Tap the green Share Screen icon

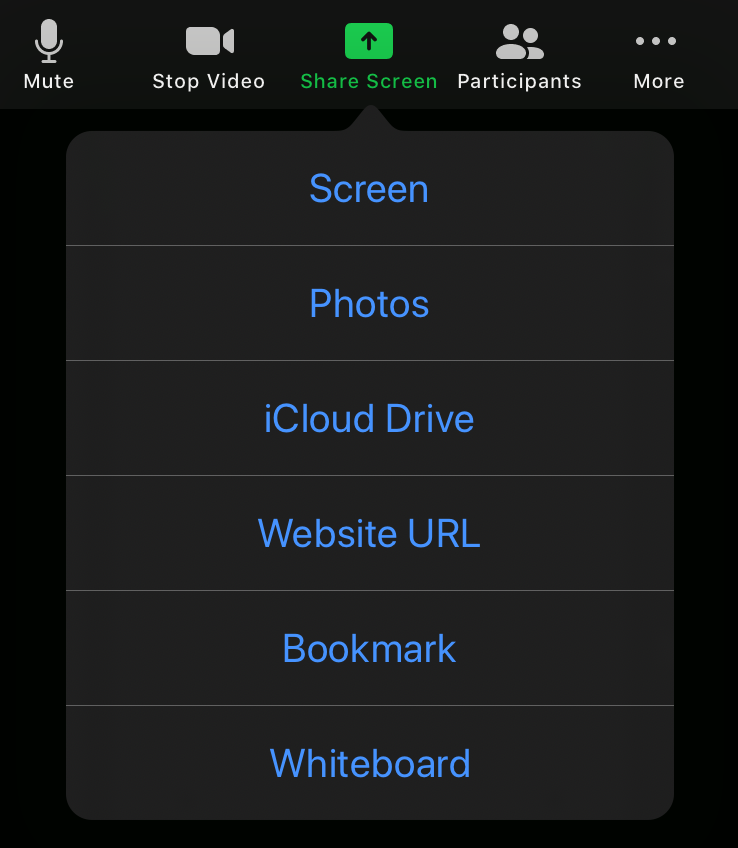pos(368,41)
